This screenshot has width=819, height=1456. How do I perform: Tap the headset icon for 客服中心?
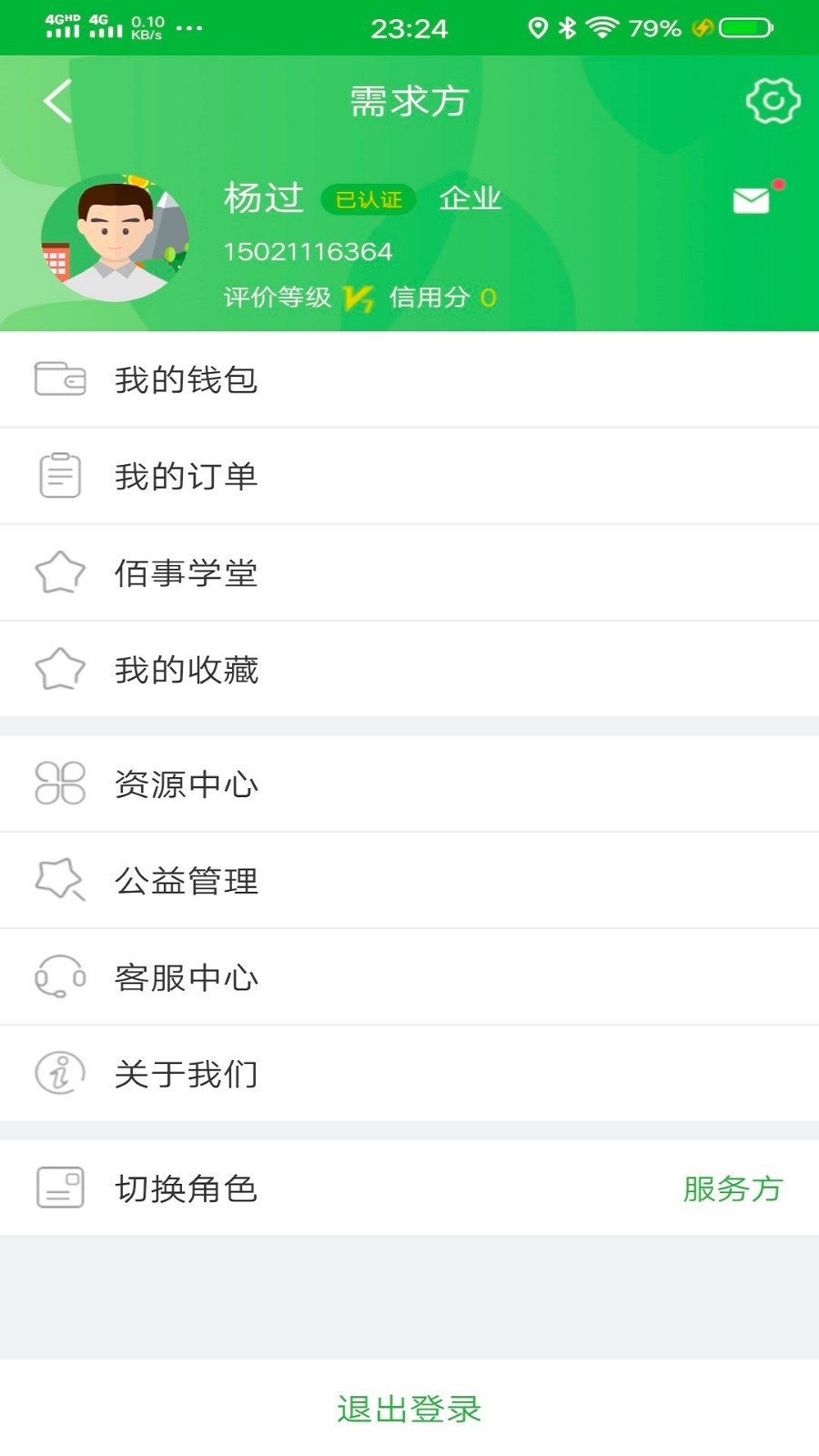[59, 976]
